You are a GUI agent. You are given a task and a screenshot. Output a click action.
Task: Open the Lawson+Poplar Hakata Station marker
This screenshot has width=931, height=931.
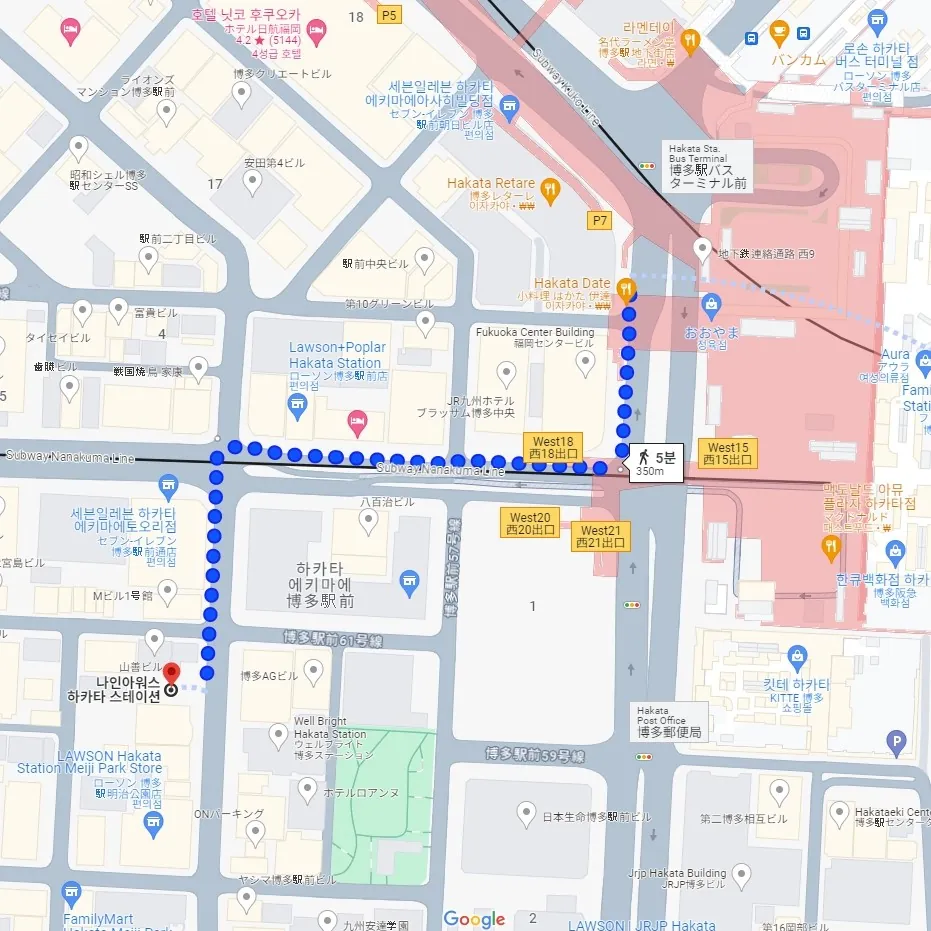pyautogui.click(x=296, y=402)
